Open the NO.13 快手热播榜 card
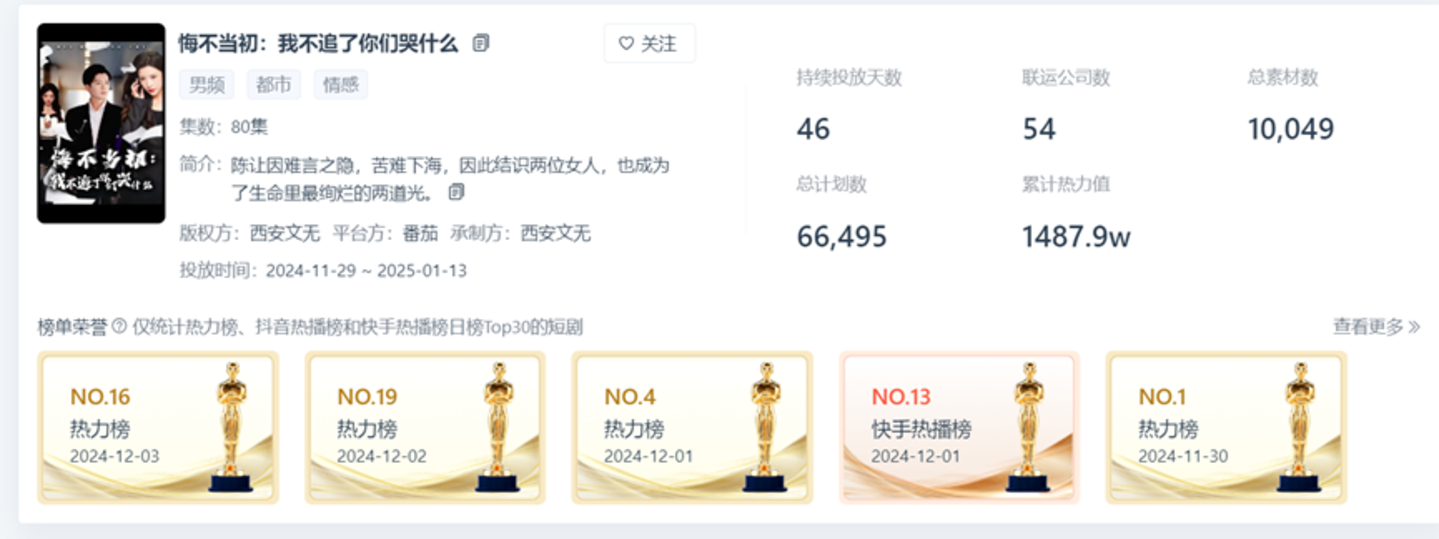 click(x=959, y=427)
